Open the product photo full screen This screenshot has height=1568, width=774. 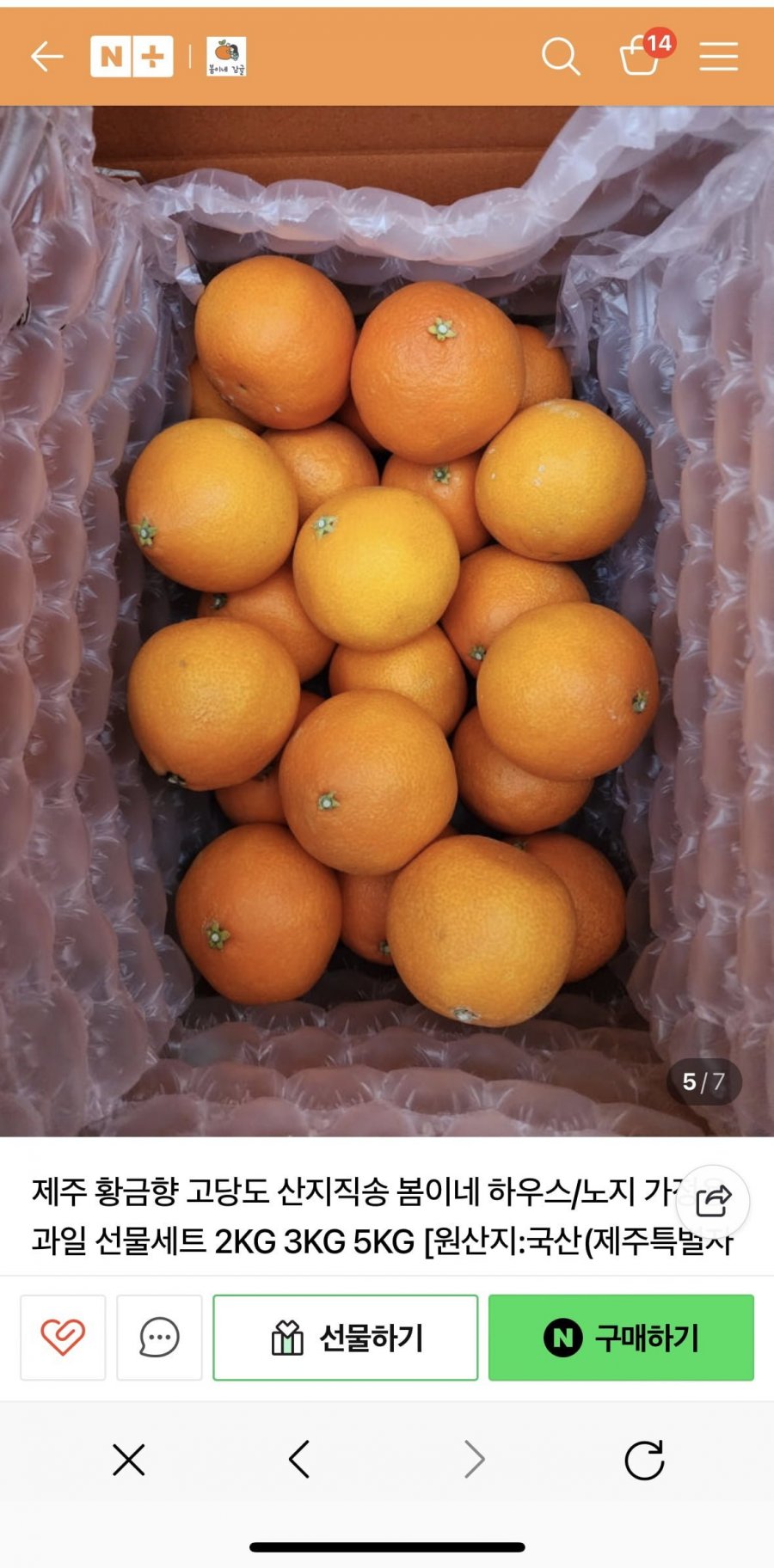[x=387, y=621]
